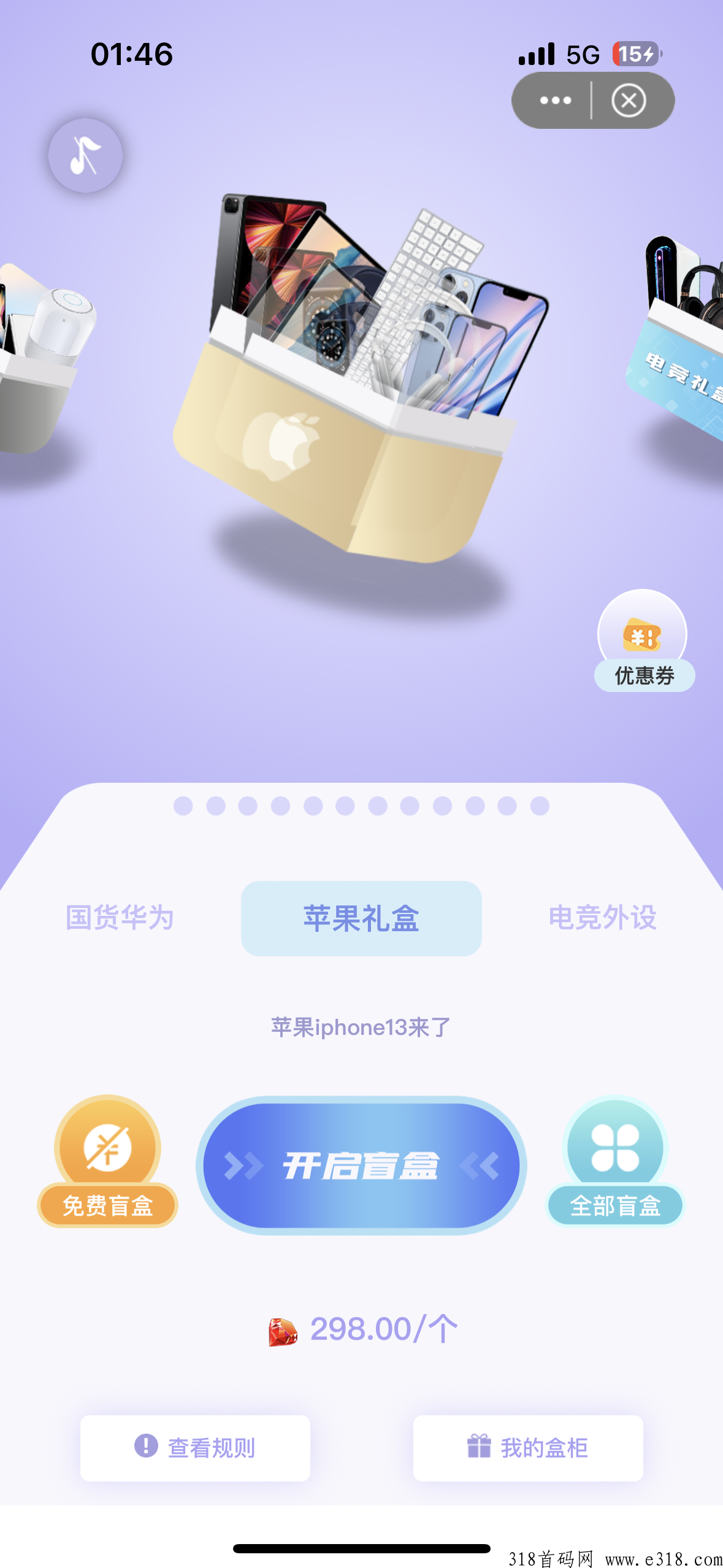Screen dimensions: 723x1568
Task: Open the 免费盲盒 free box
Action: [107, 1161]
